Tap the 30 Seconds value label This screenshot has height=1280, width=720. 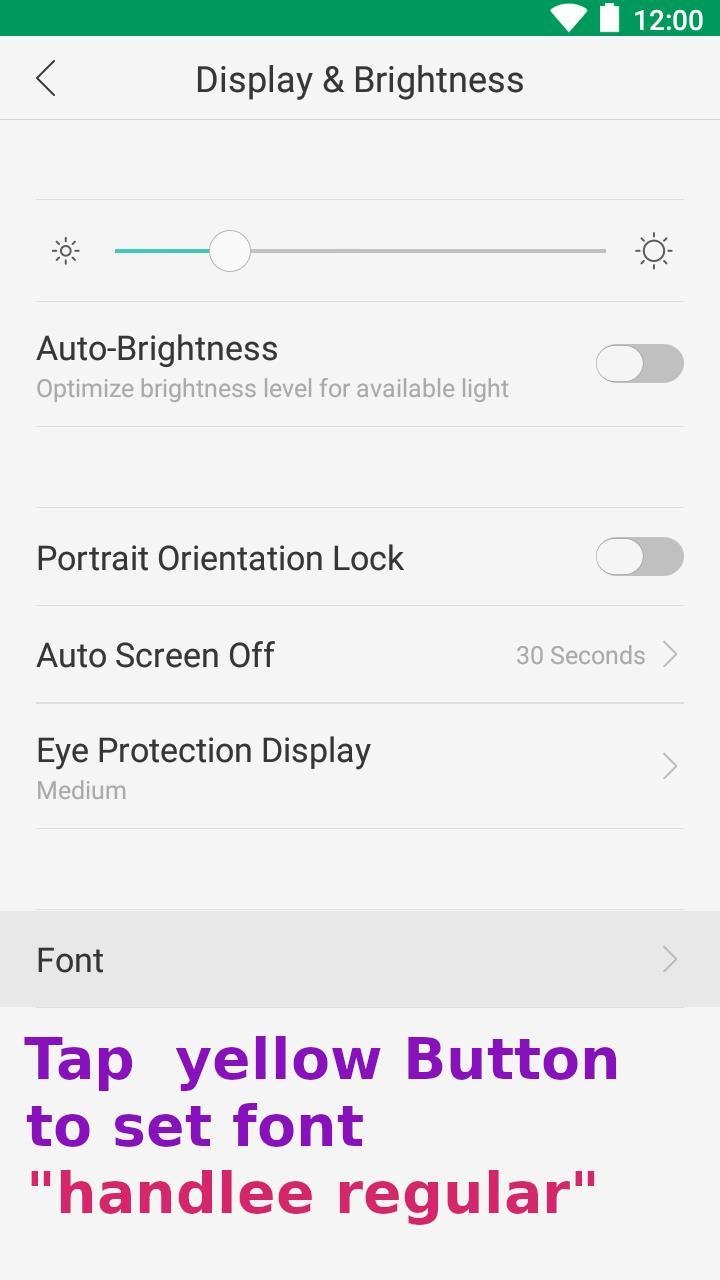(581, 655)
